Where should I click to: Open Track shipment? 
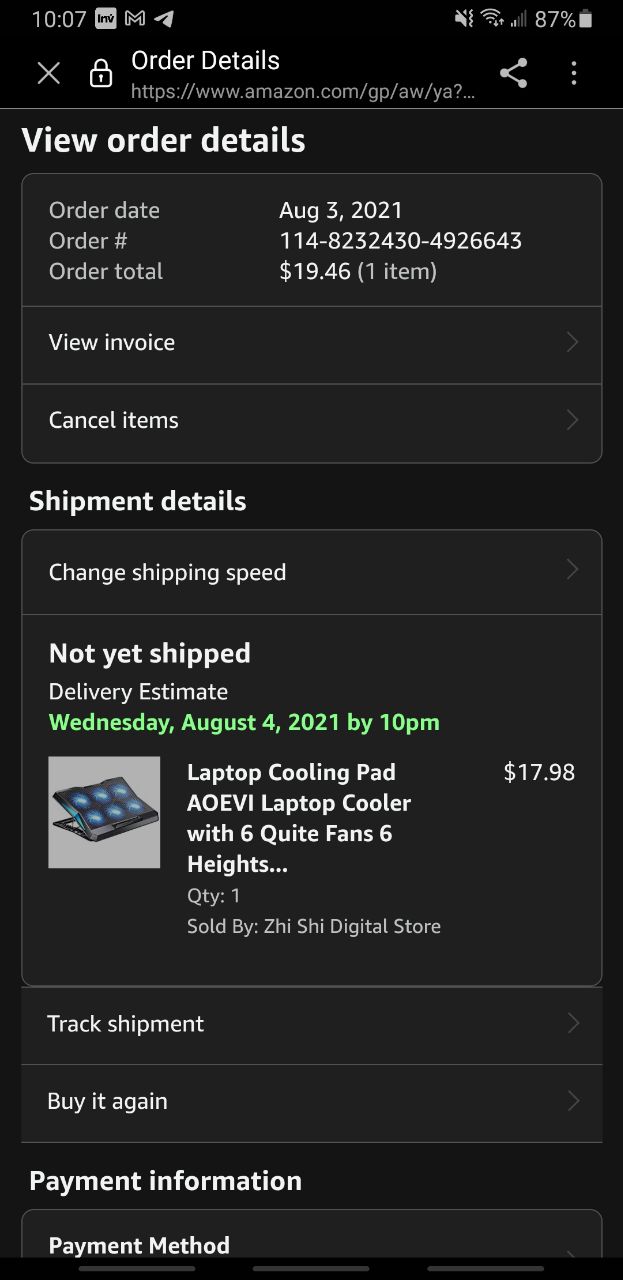(x=311, y=1024)
